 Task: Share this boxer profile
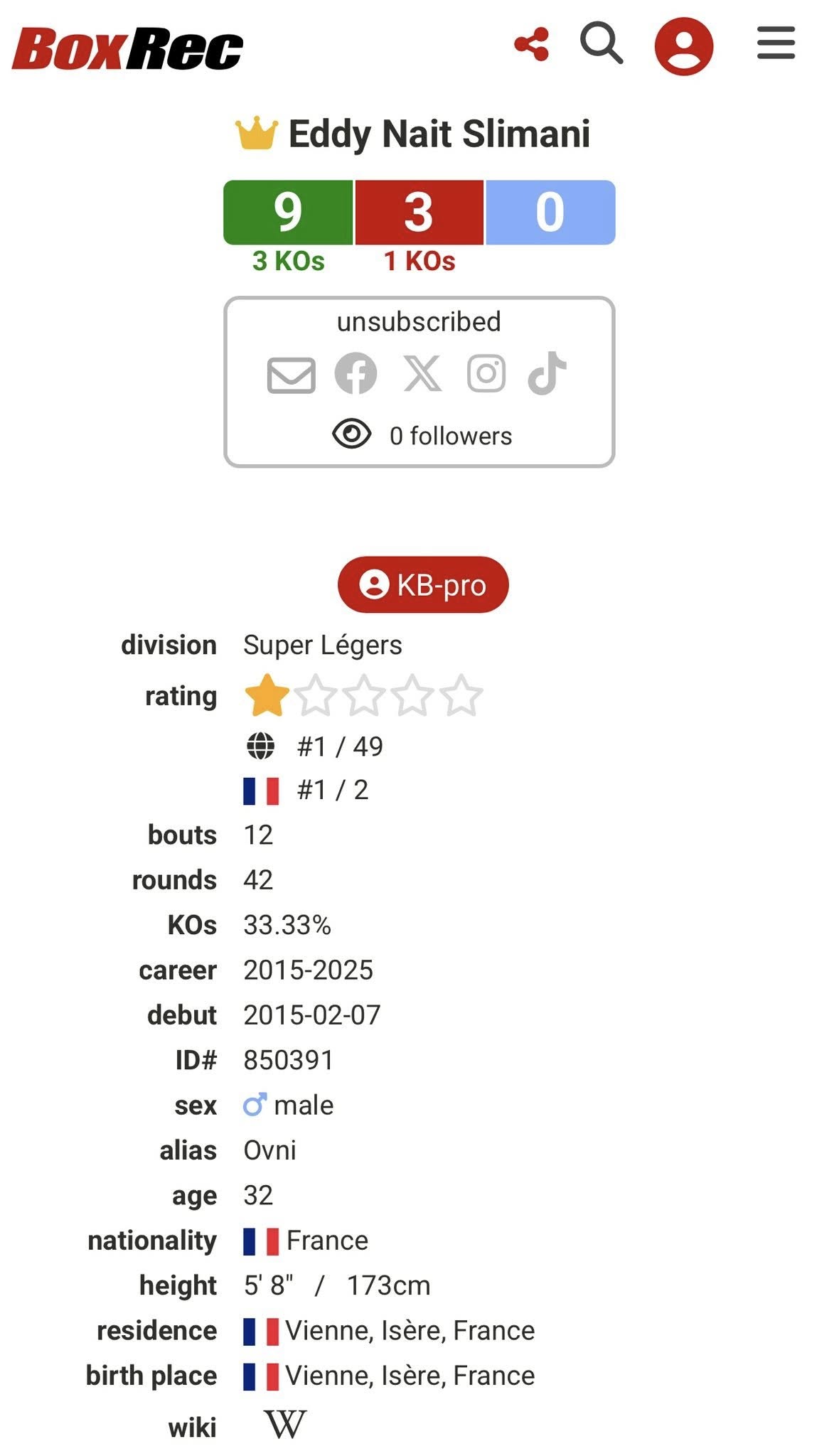point(532,45)
